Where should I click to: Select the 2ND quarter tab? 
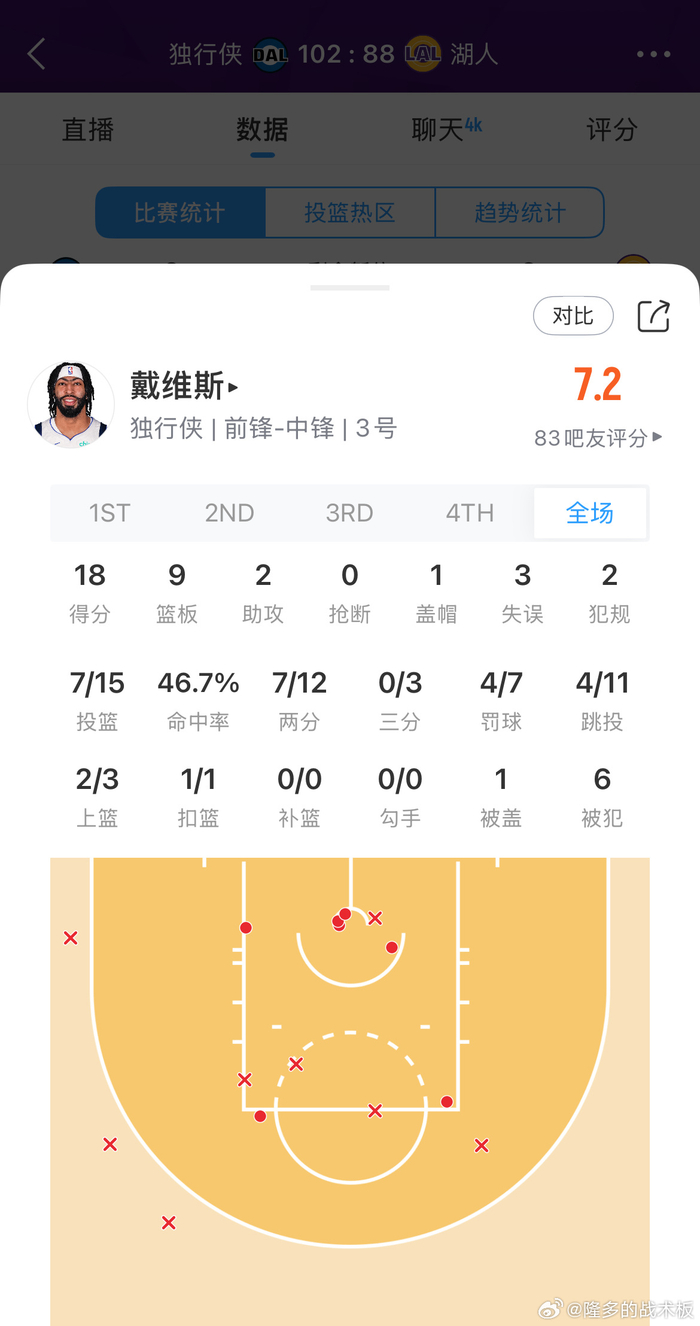(229, 513)
